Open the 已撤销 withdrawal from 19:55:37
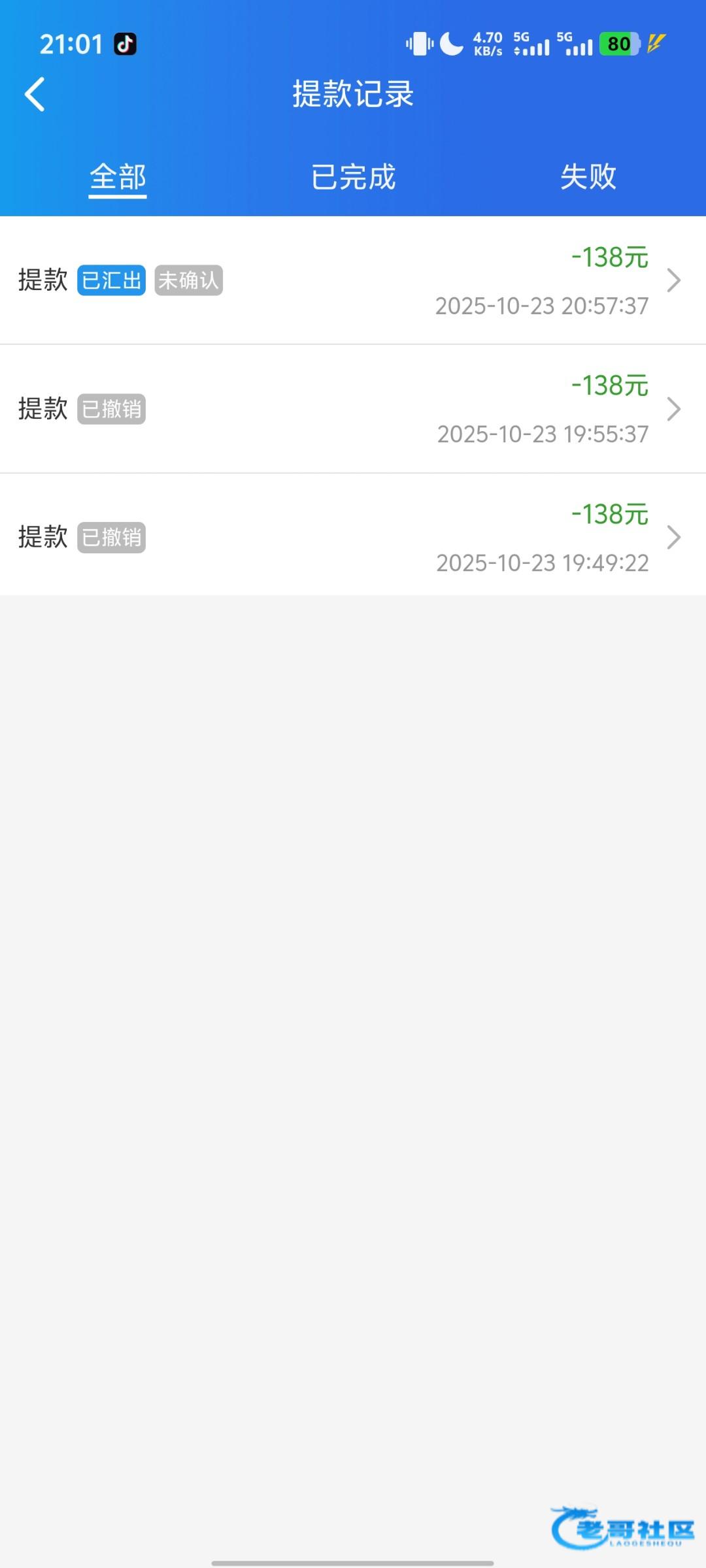 [353, 409]
